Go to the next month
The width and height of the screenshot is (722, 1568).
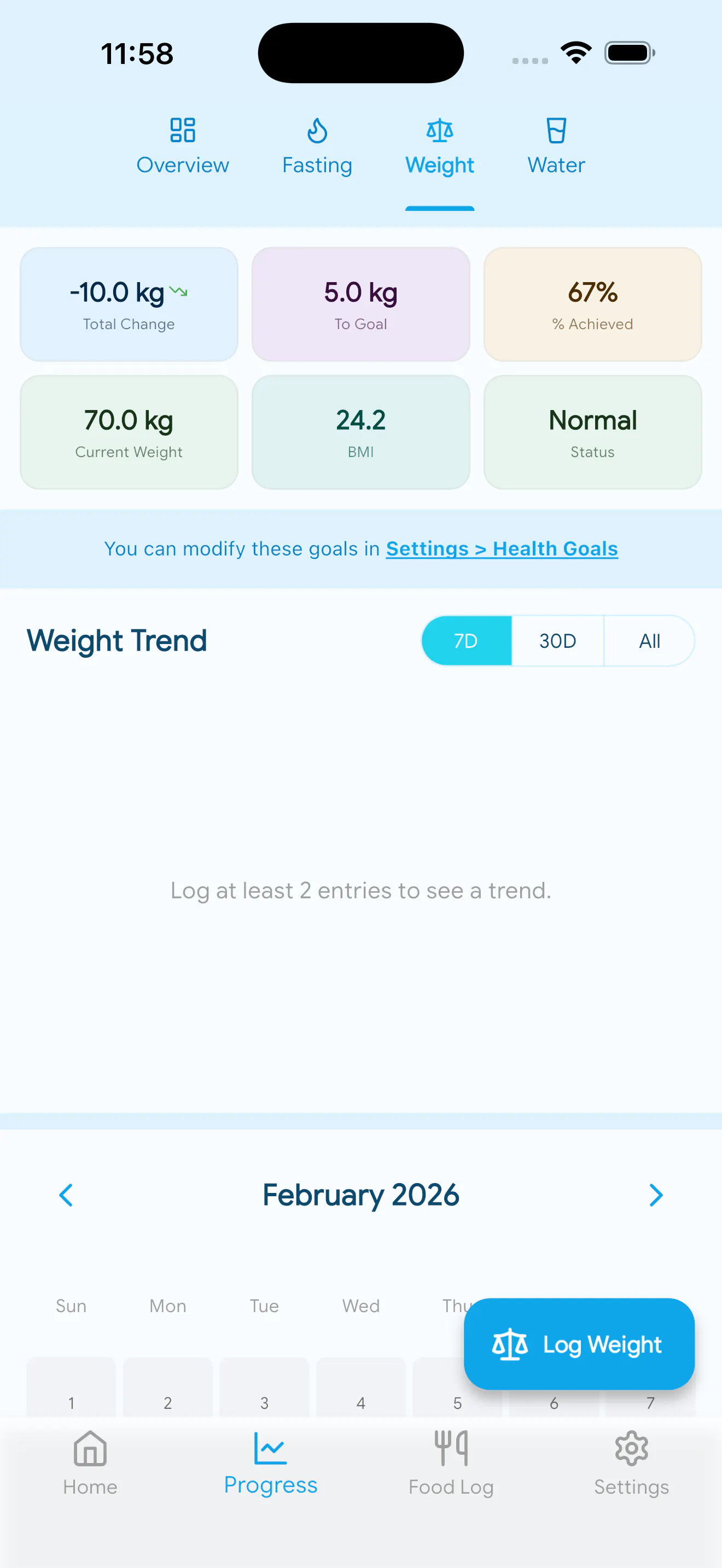click(x=656, y=1196)
